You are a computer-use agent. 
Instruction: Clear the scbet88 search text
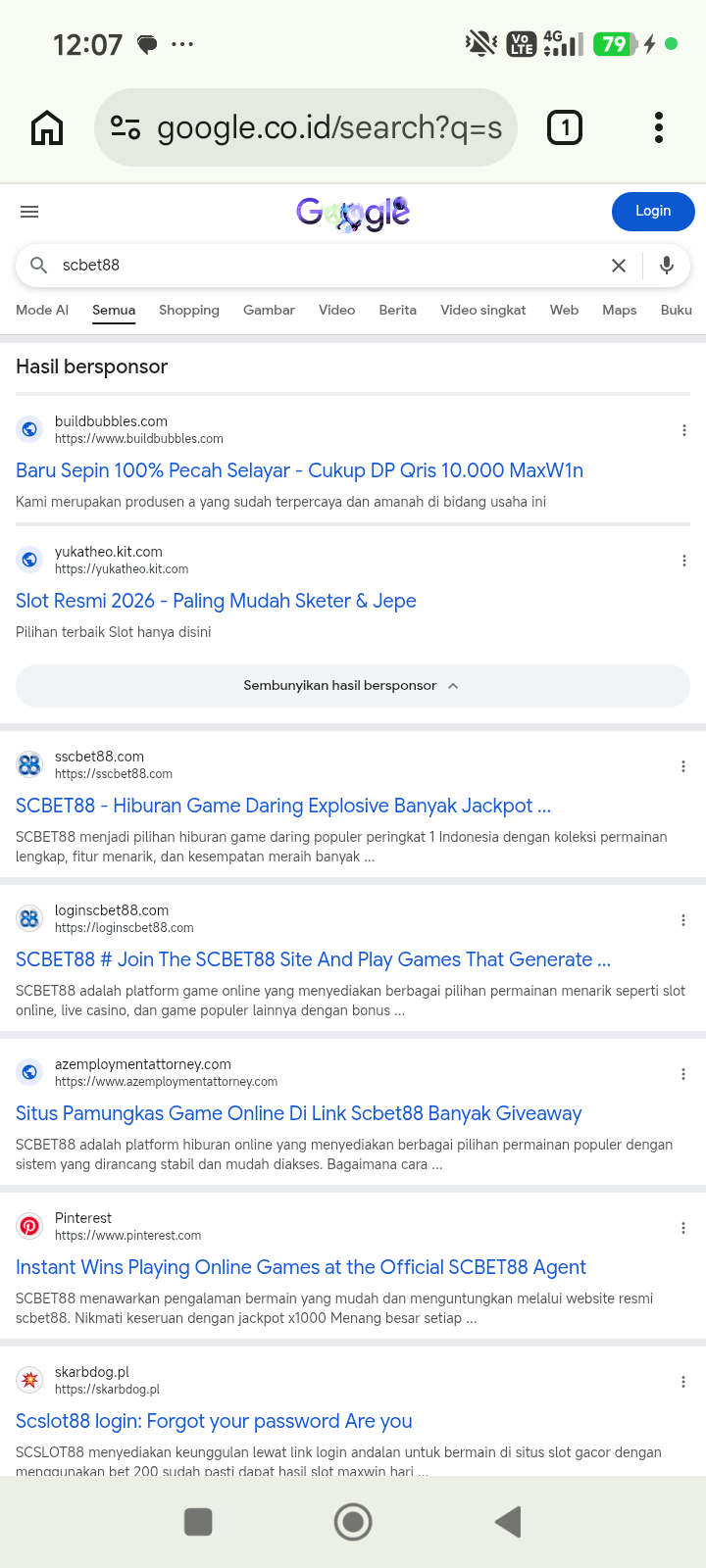(619, 266)
